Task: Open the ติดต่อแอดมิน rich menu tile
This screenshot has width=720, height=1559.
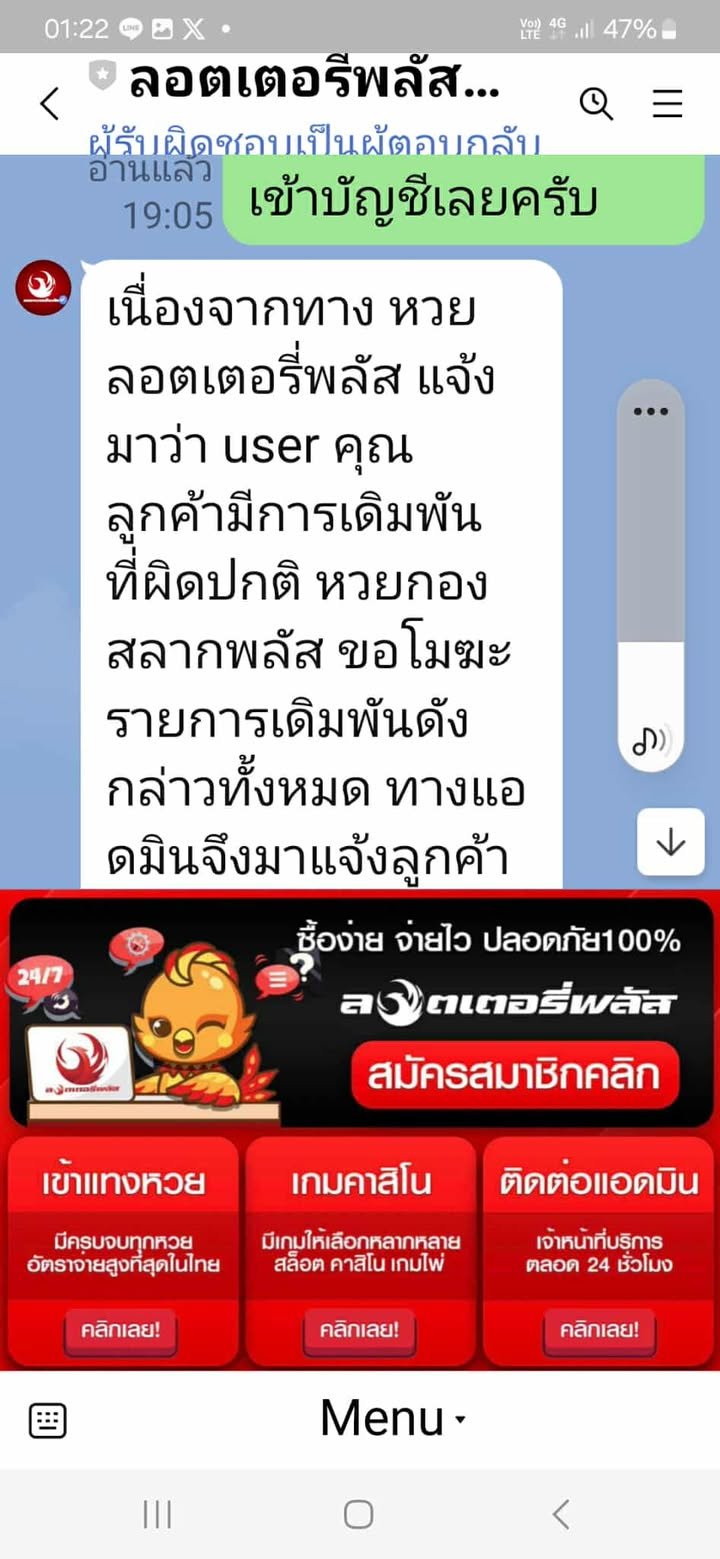Action: click(x=599, y=1250)
